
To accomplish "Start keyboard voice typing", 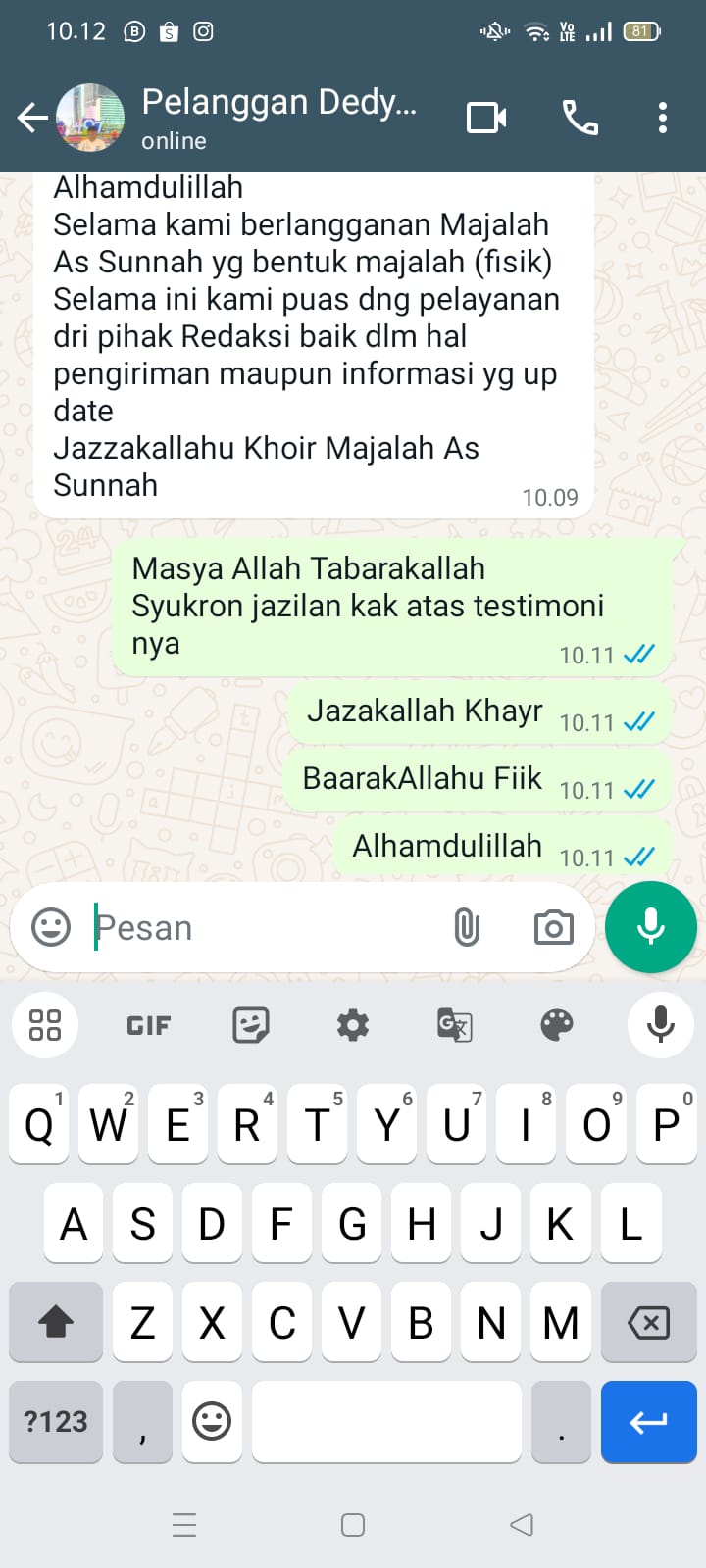I will [661, 1025].
